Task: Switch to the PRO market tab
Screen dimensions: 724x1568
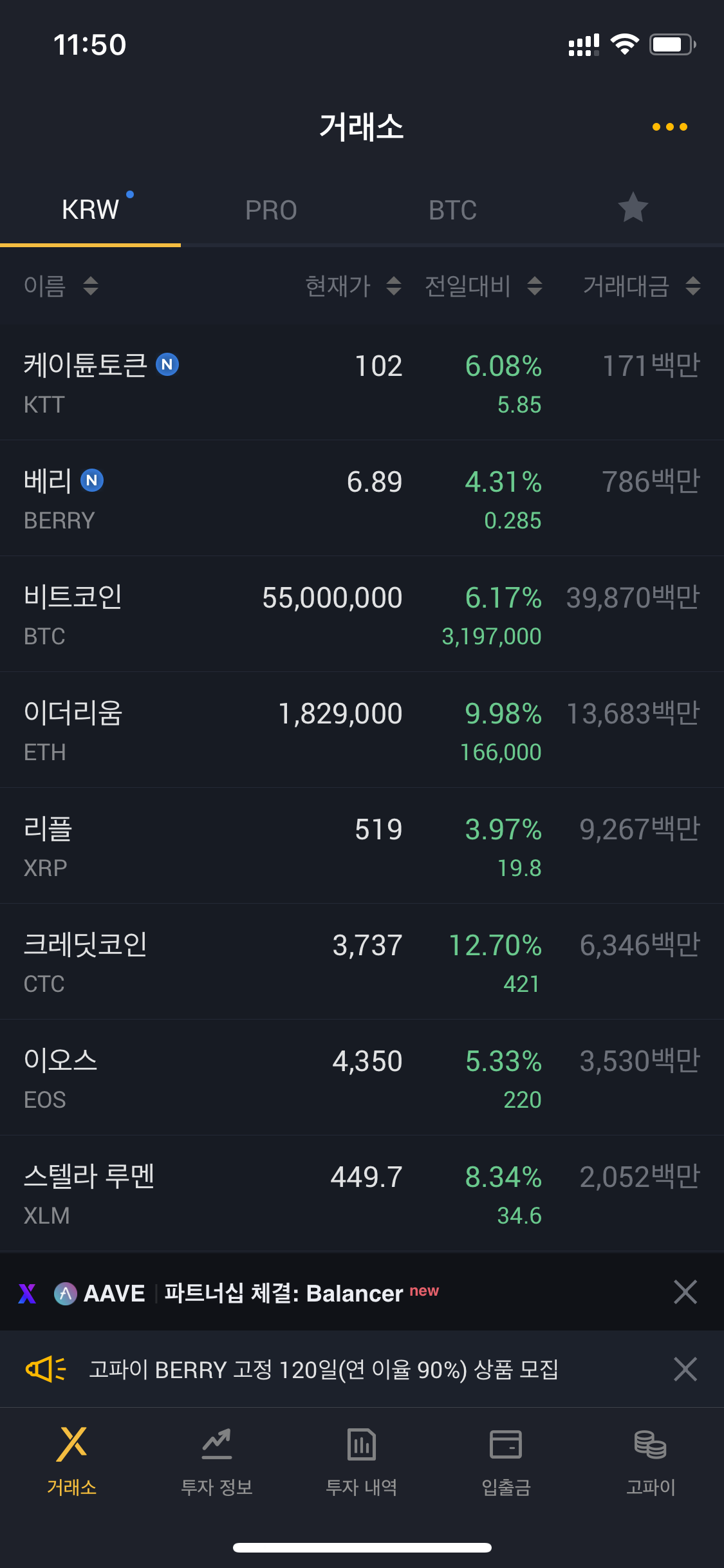Action: (271, 210)
